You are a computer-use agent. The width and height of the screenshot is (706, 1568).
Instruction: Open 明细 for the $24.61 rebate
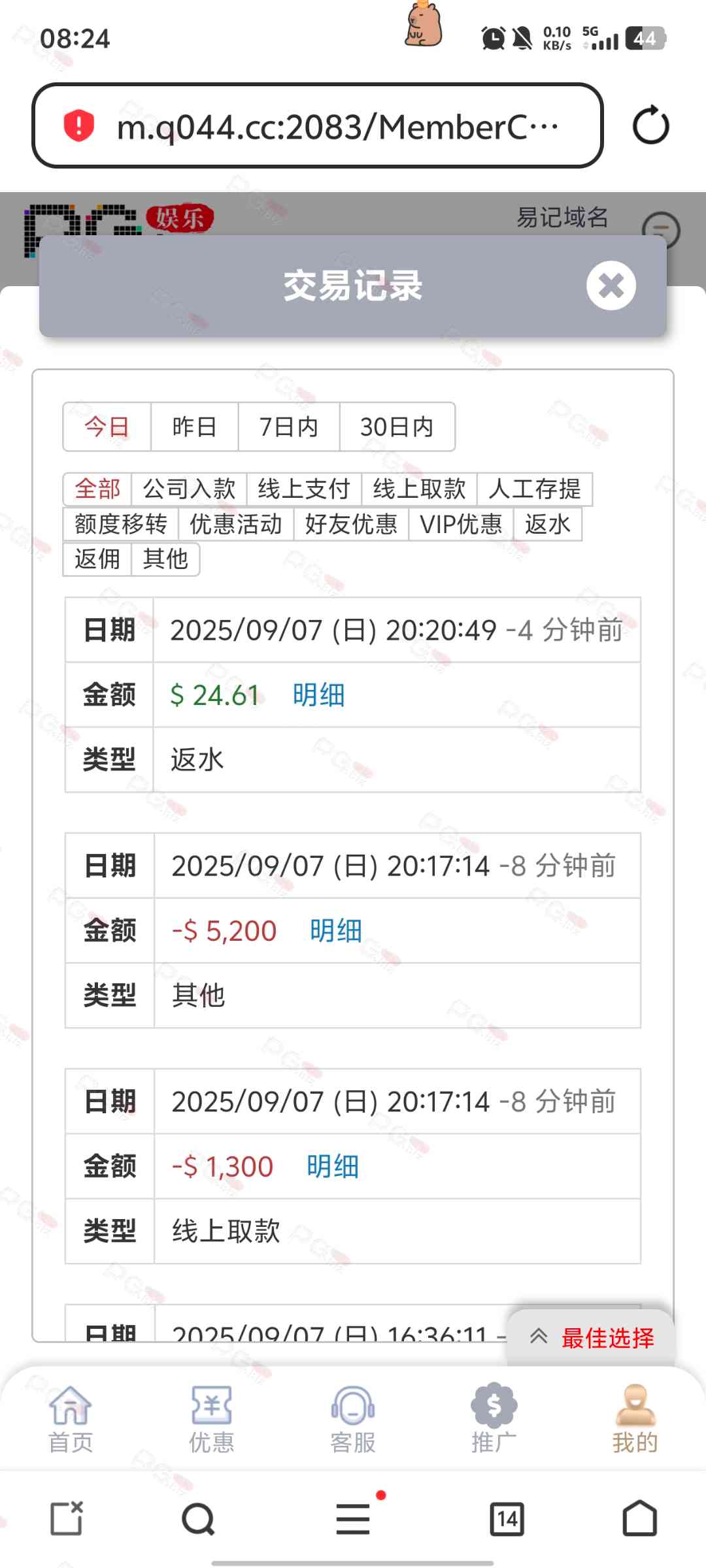[318, 694]
